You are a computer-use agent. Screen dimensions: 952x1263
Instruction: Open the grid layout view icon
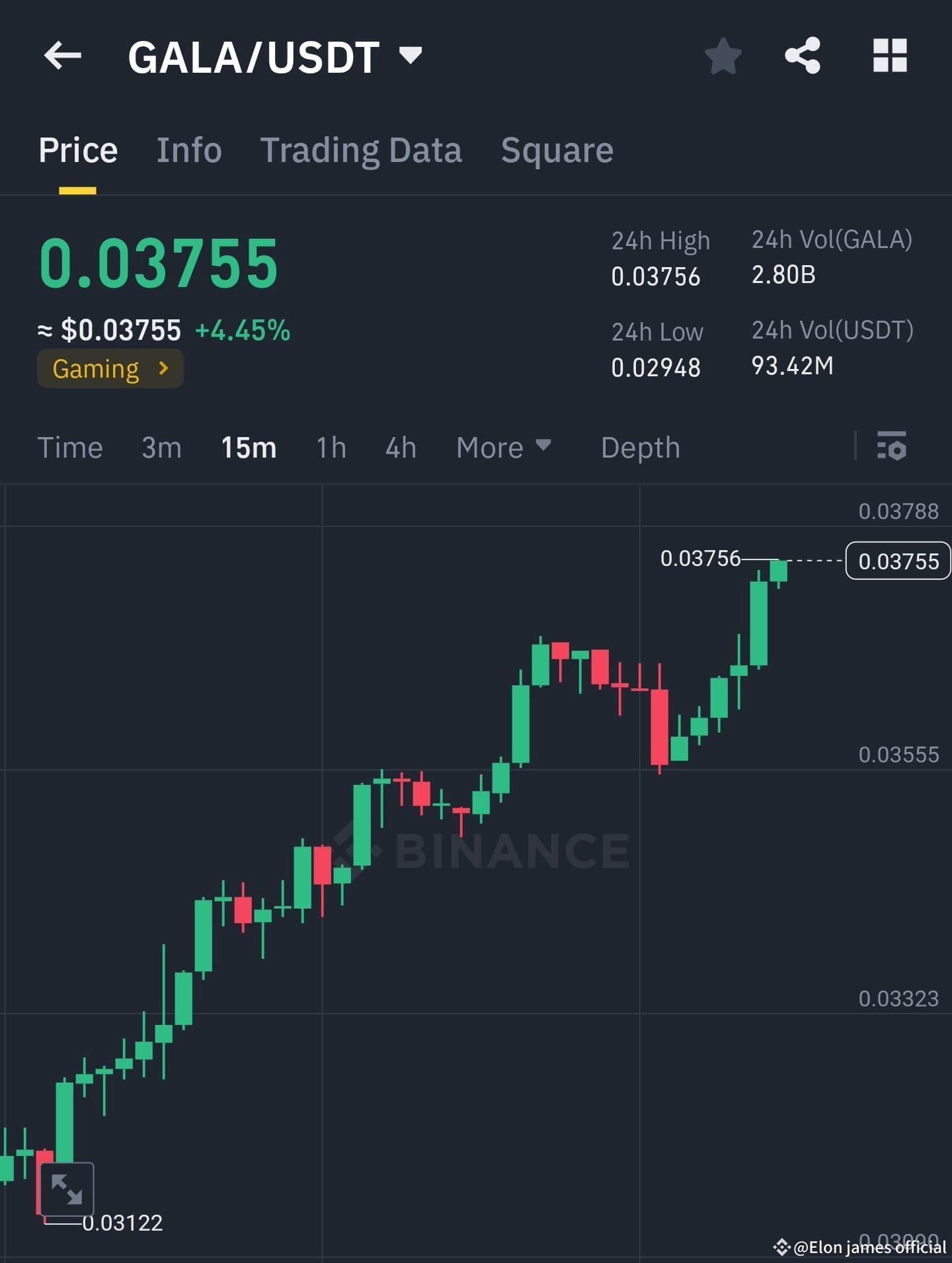pyautogui.click(x=890, y=56)
